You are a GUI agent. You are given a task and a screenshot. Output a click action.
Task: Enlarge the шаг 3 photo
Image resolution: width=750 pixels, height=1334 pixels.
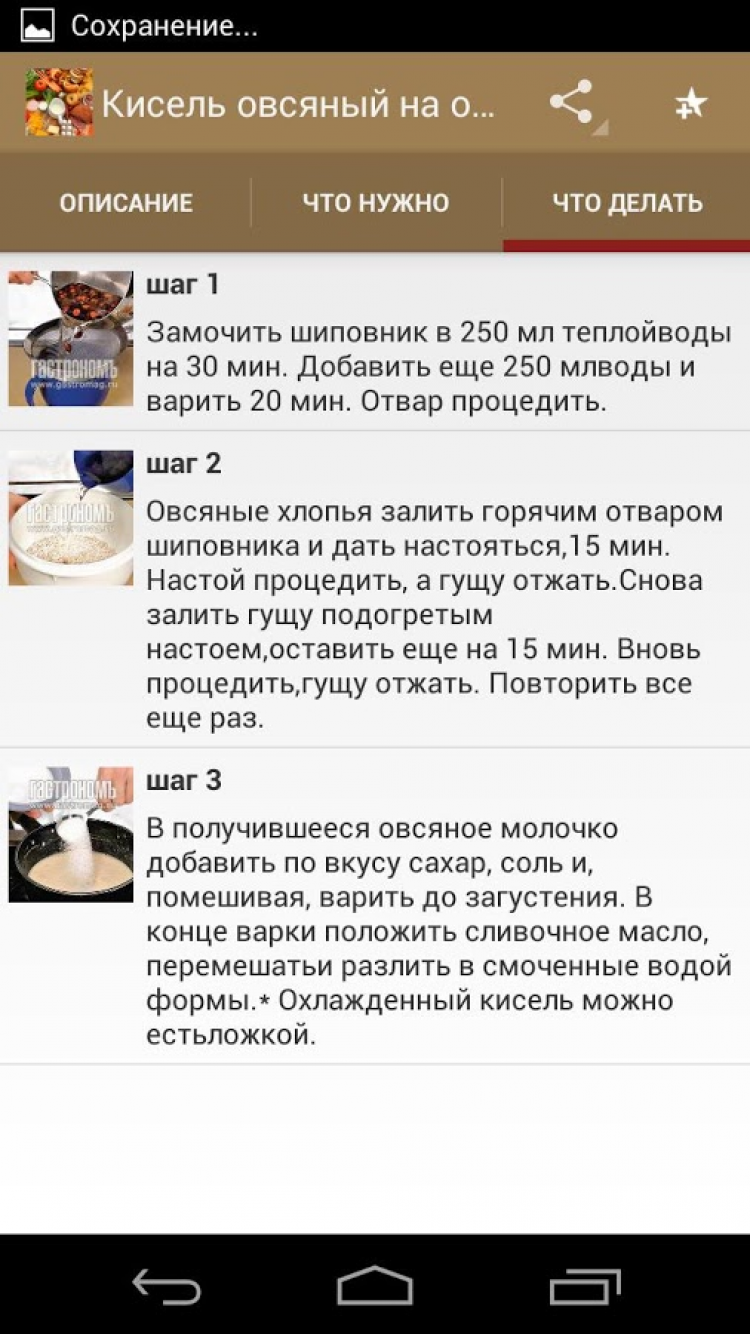(x=71, y=834)
